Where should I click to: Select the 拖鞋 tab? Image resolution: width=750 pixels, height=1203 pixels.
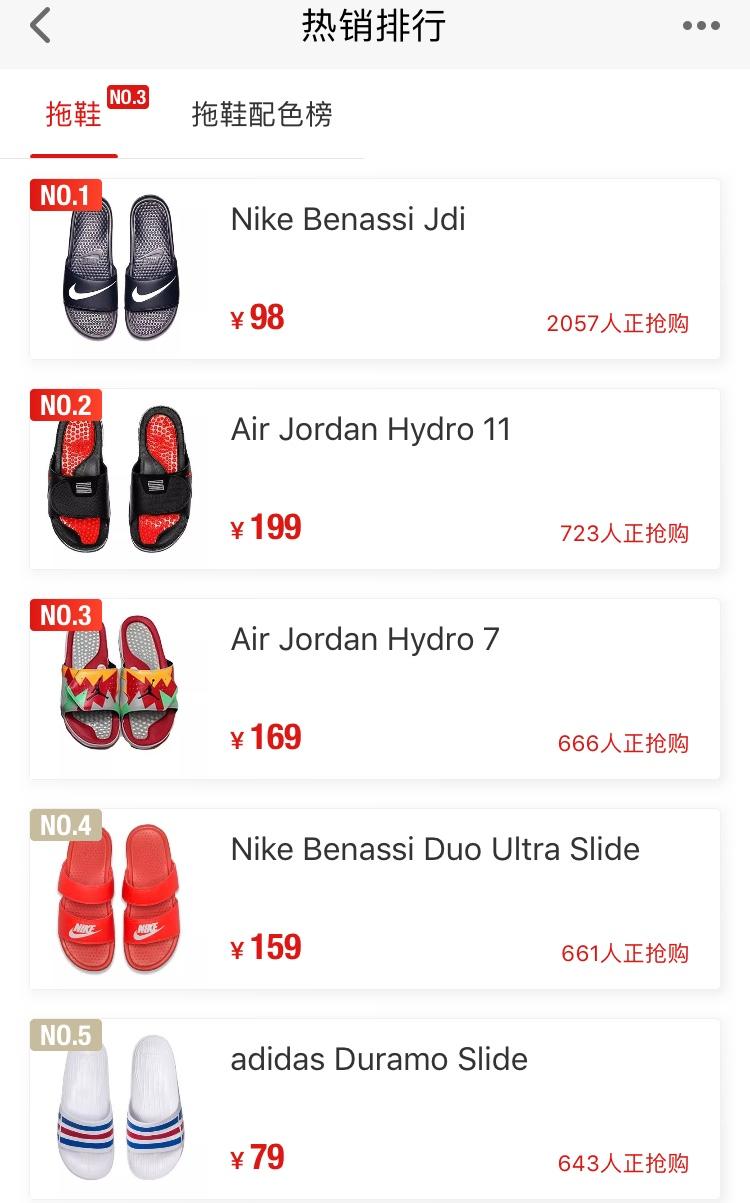[74, 115]
